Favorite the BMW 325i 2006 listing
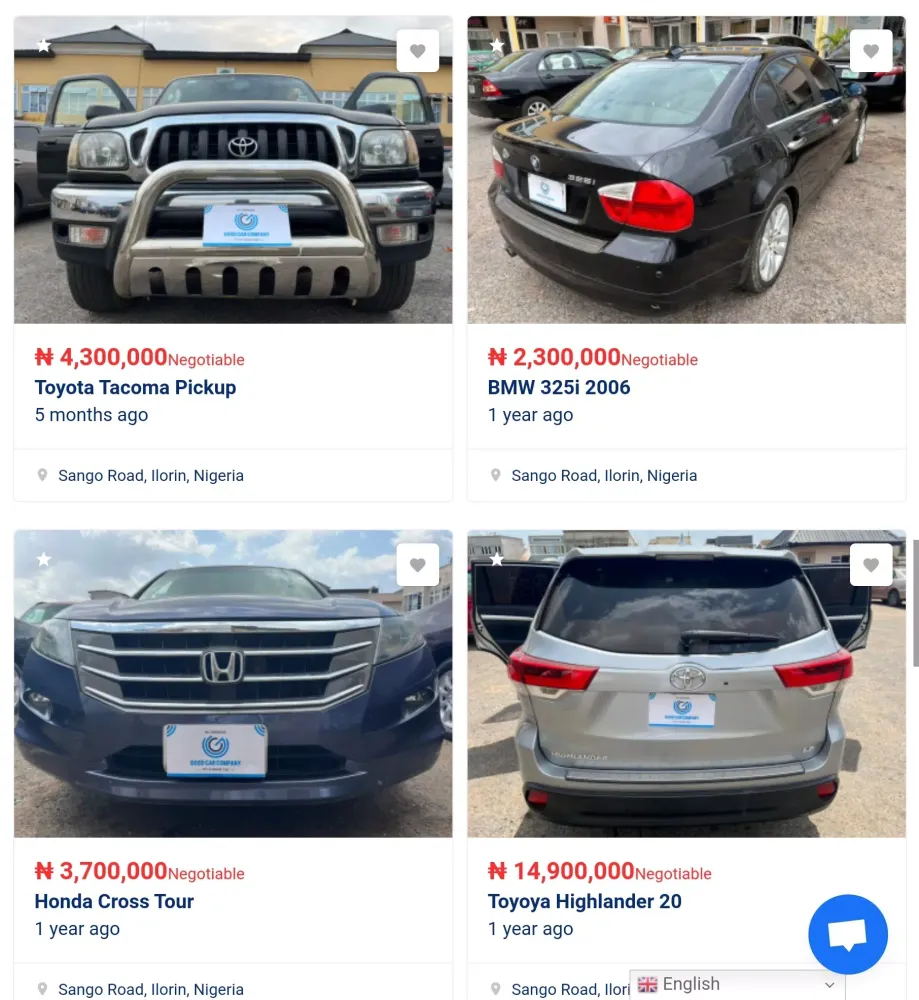This screenshot has width=919, height=1000. 871,51
